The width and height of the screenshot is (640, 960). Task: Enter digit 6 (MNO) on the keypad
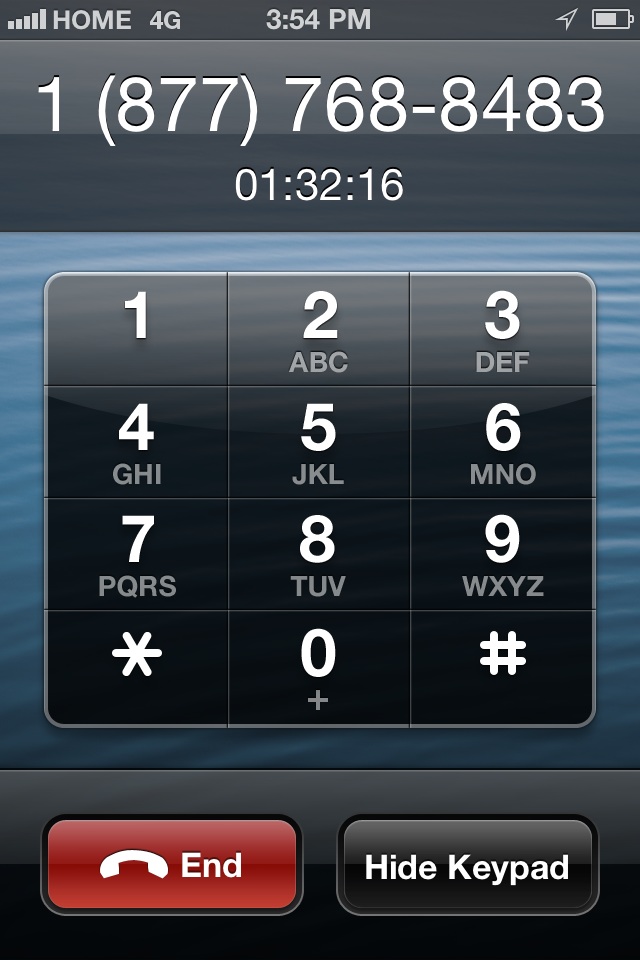pyautogui.click(x=502, y=442)
